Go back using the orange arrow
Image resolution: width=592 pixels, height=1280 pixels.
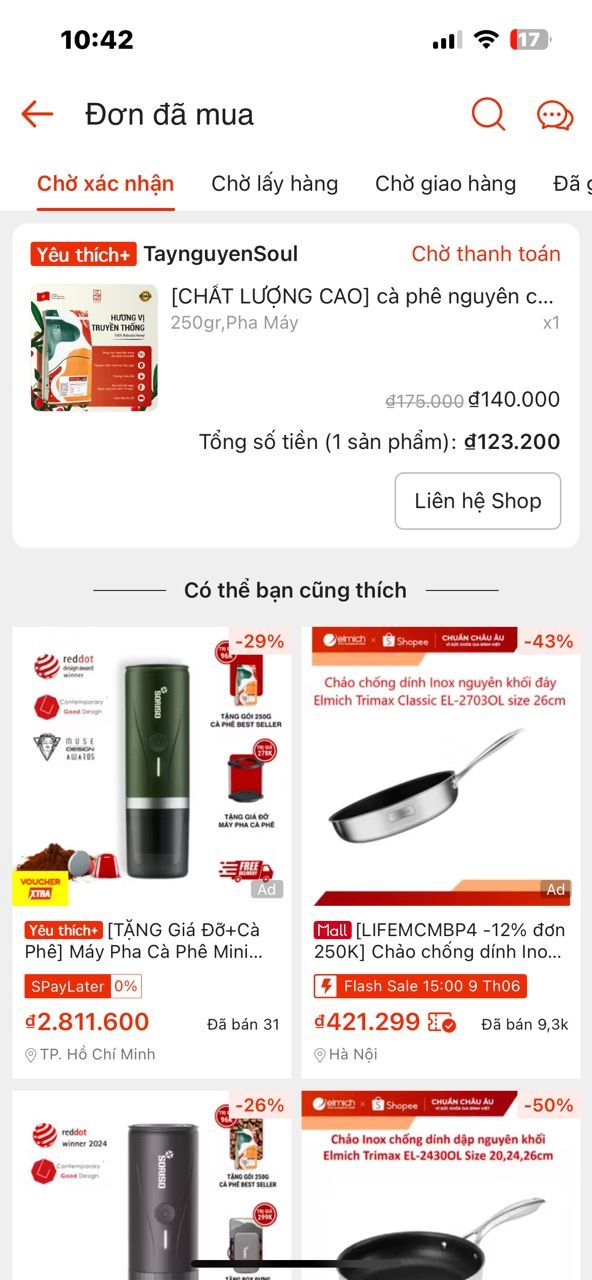click(x=37, y=114)
